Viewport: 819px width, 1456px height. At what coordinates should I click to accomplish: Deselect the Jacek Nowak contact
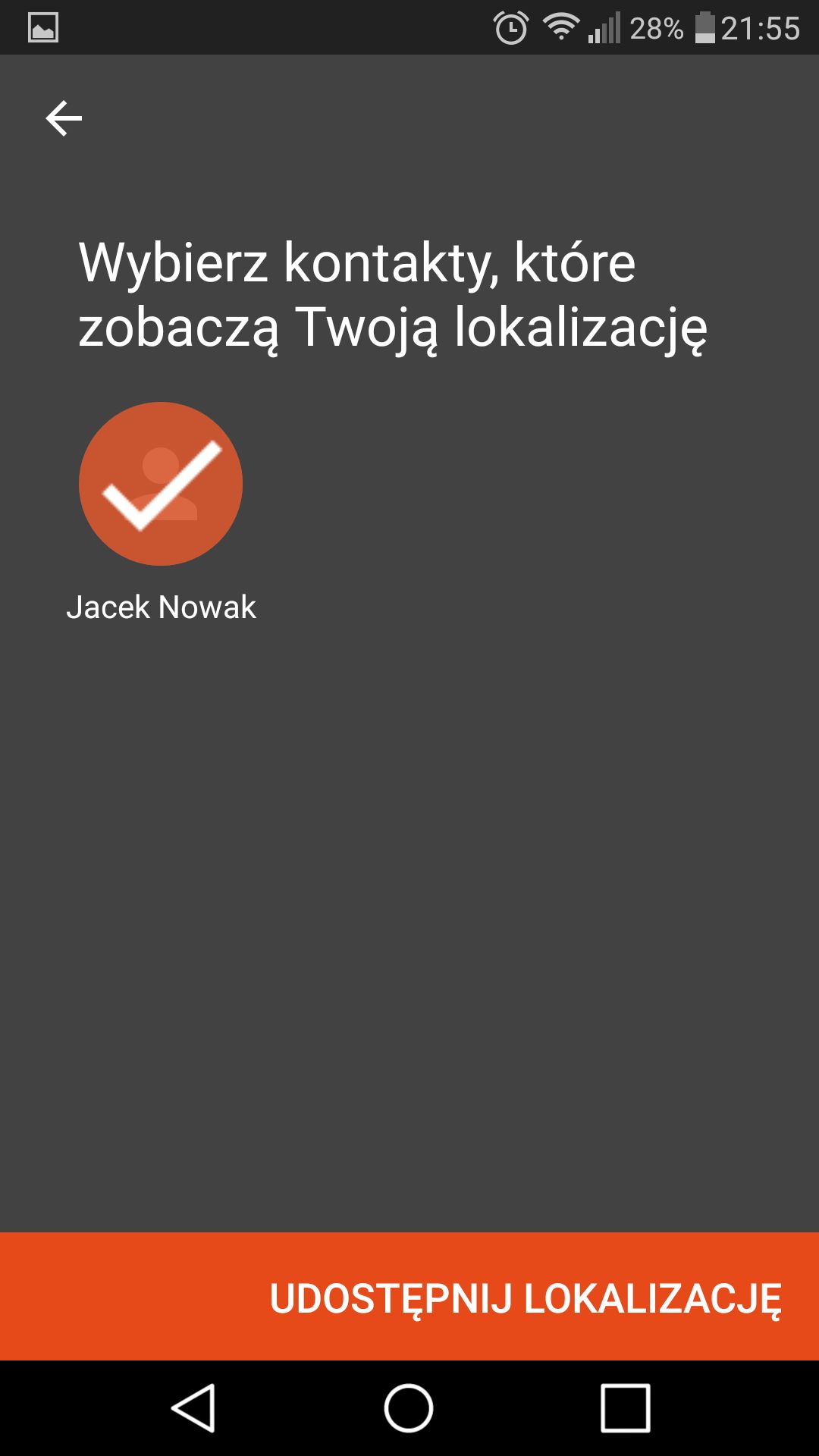tap(161, 484)
